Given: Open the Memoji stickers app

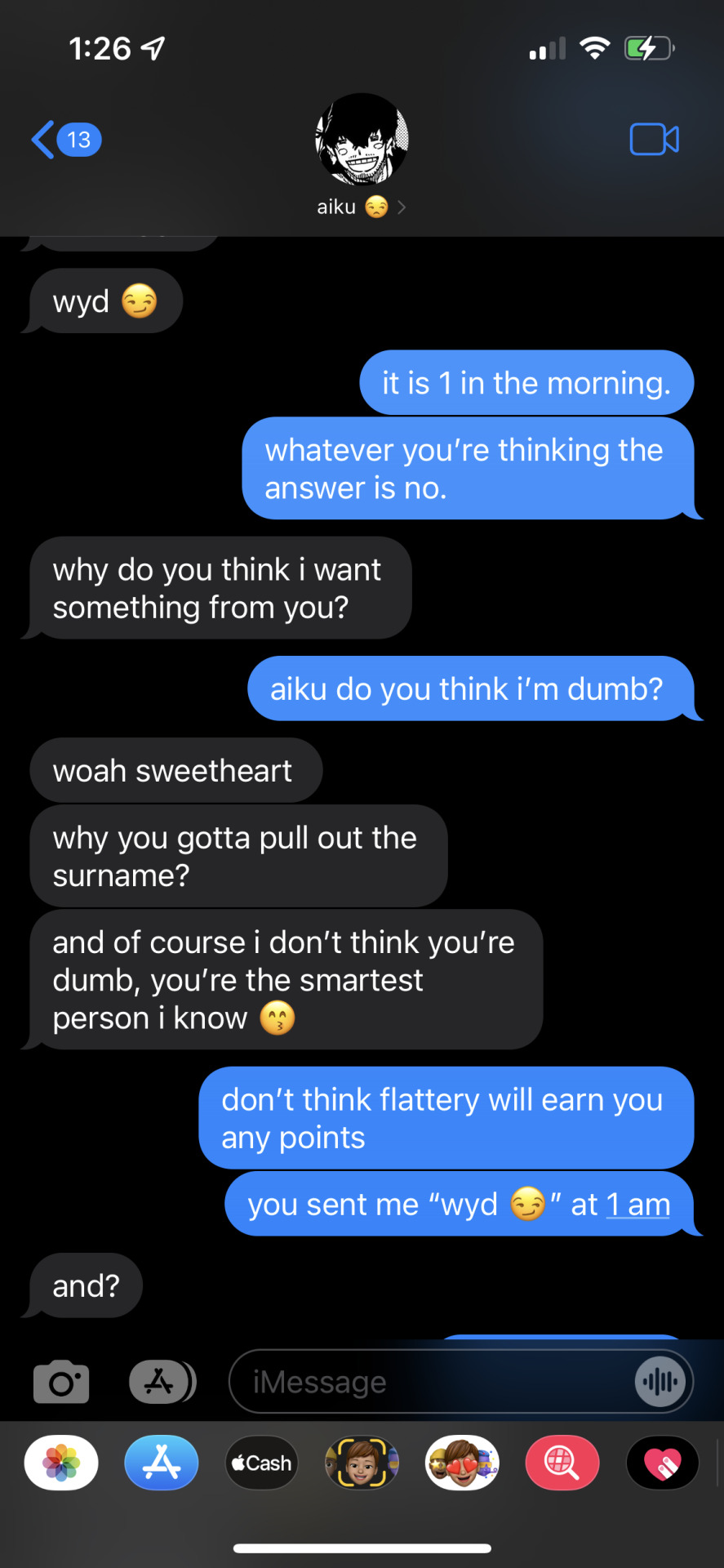Looking at the screenshot, I should [462, 1463].
